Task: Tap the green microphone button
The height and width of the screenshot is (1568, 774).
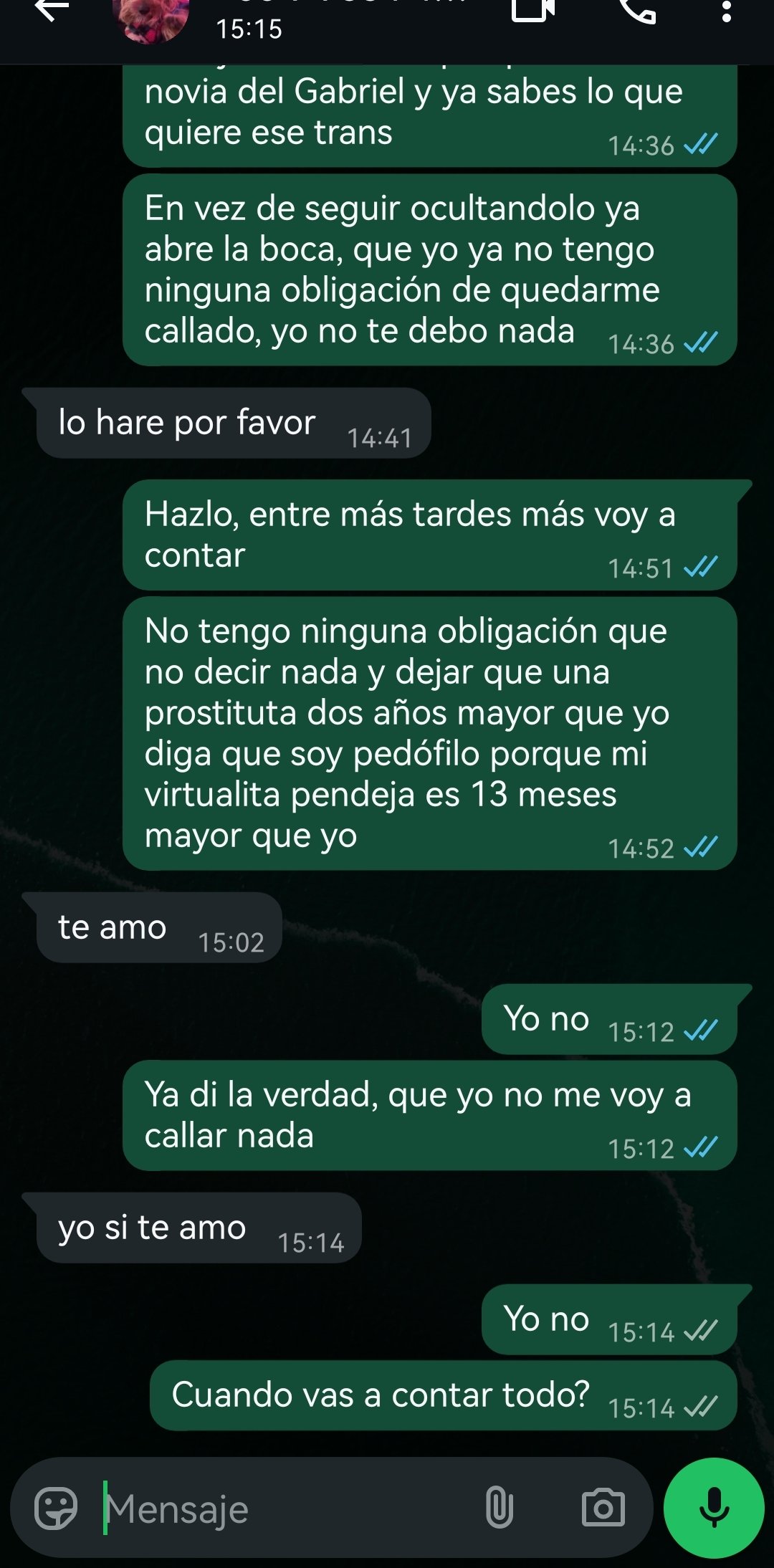Action: coord(714,1508)
